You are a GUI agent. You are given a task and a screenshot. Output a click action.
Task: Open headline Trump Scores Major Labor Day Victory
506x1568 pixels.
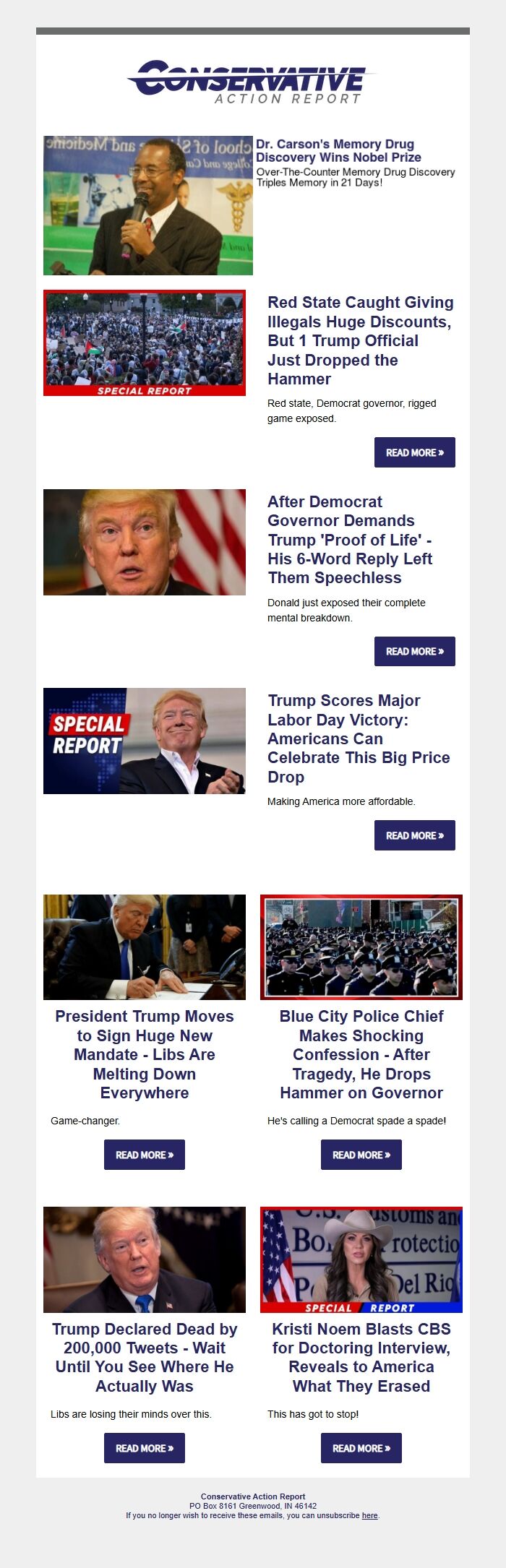click(x=359, y=738)
